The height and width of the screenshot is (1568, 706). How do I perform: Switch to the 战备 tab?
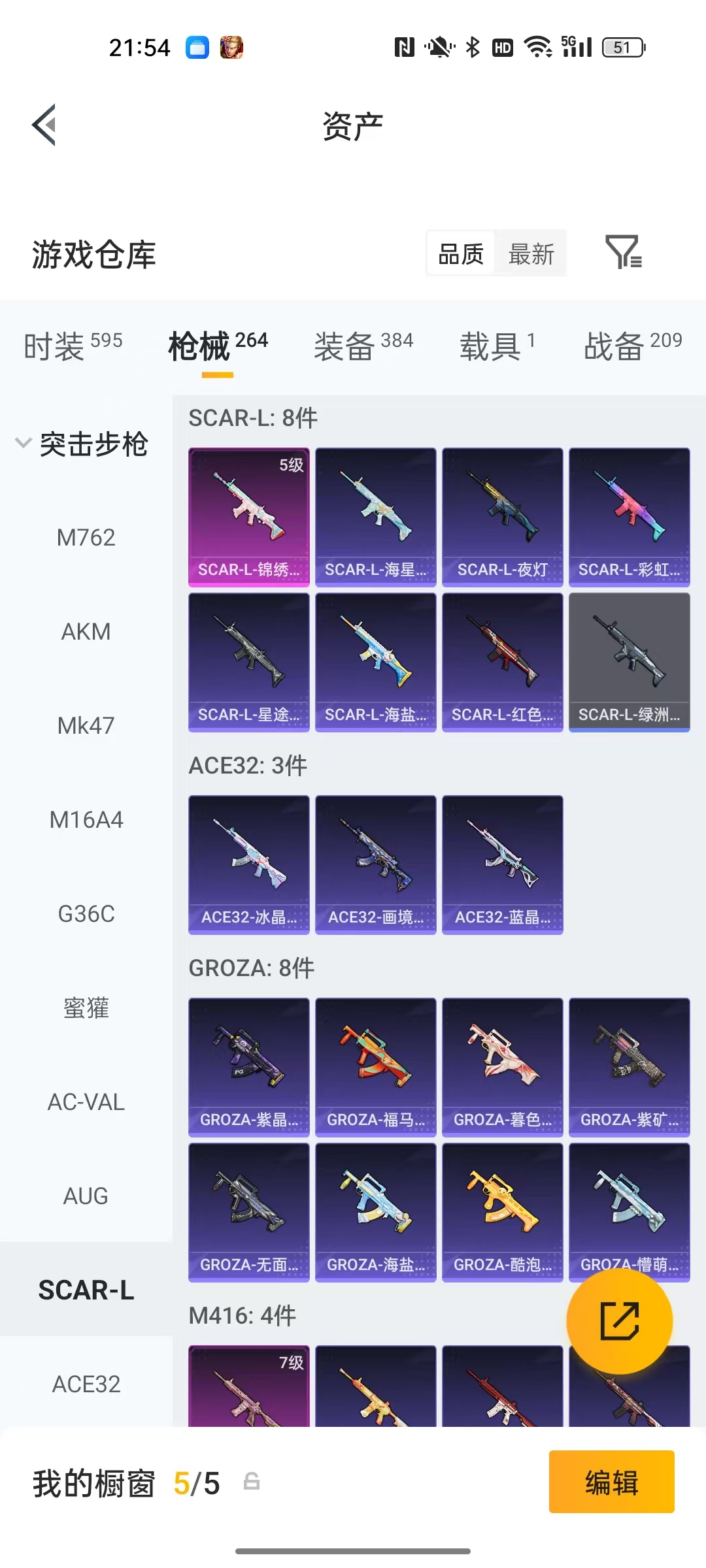point(633,346)
